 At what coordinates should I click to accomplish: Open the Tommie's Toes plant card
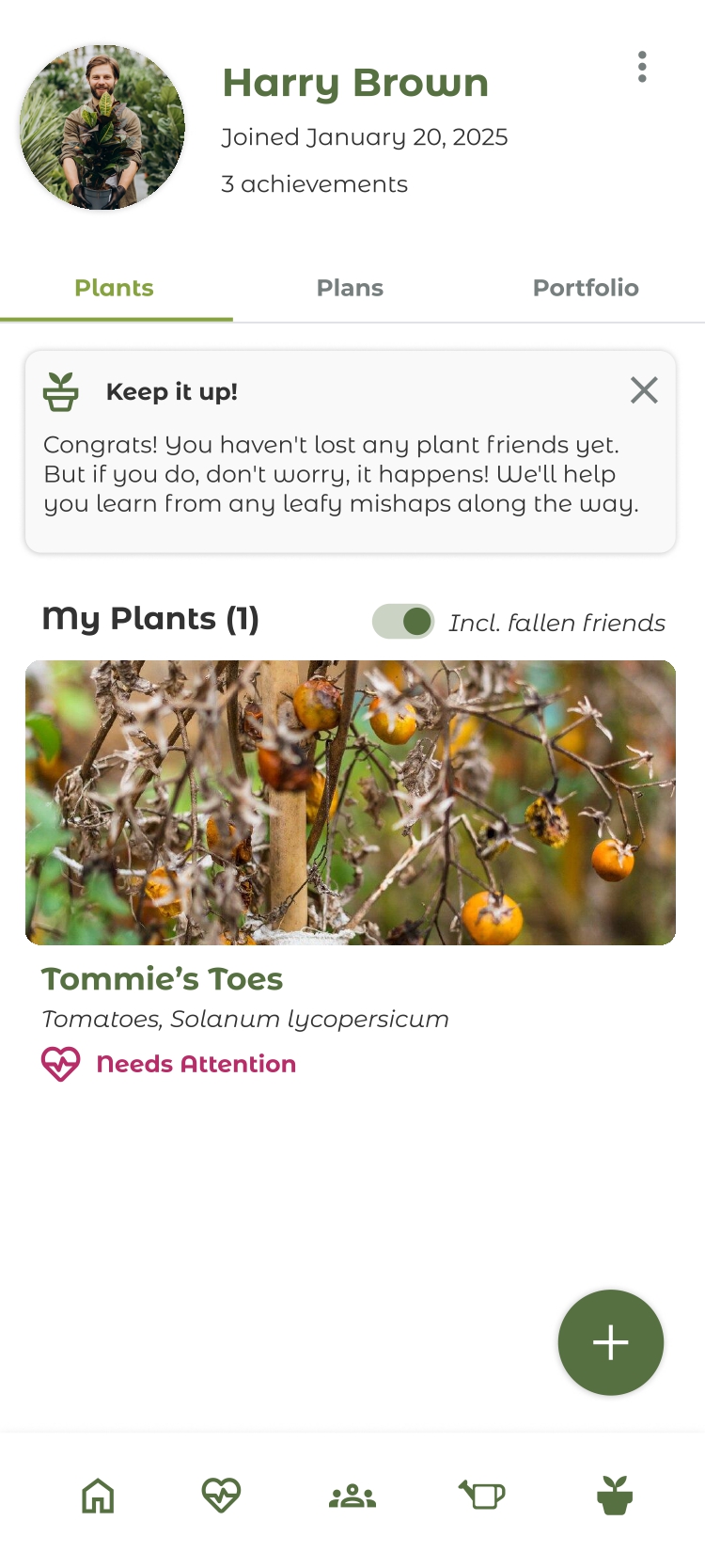click(x=350, y=802)
